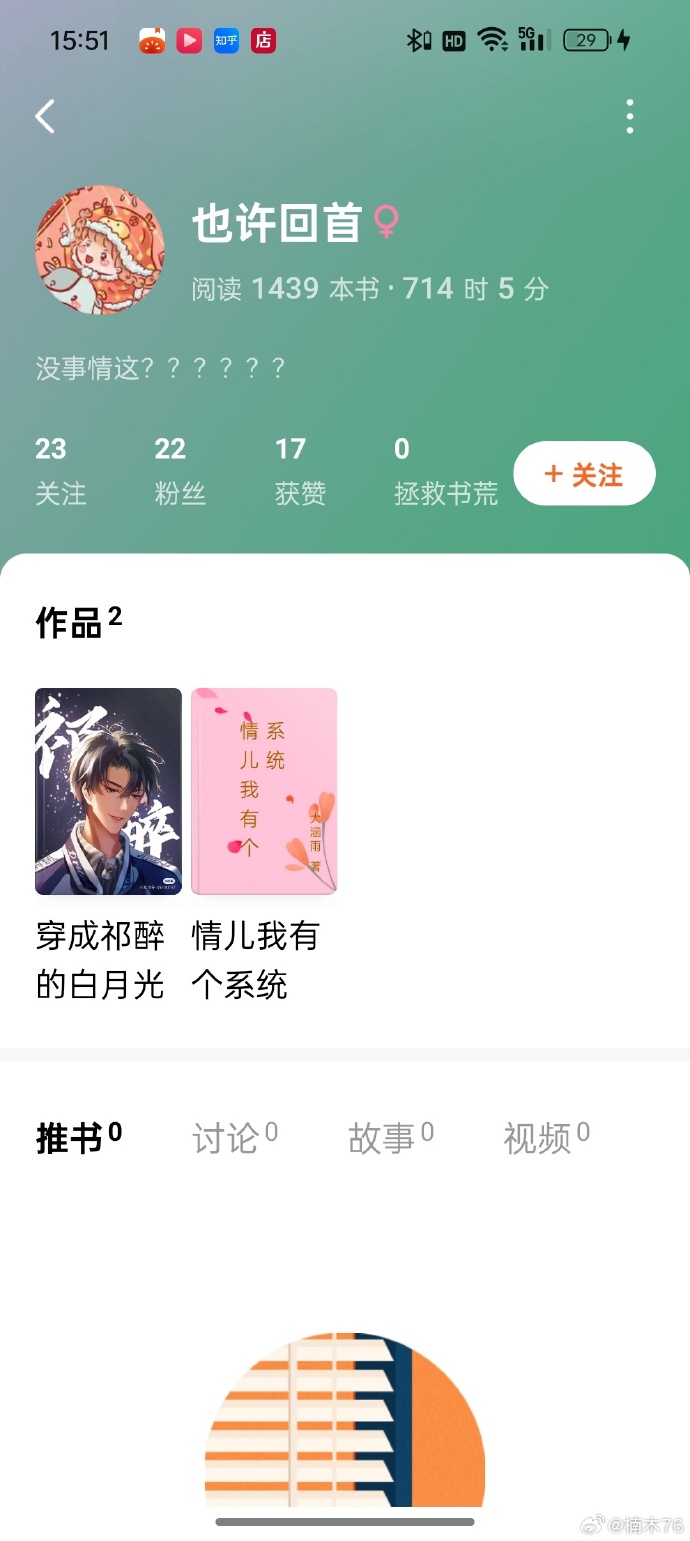Open the 23 关注 following list
Image resolution: width=690 pixels, height=1541 pixels.
pyautogui.click(x=60, y=471)
